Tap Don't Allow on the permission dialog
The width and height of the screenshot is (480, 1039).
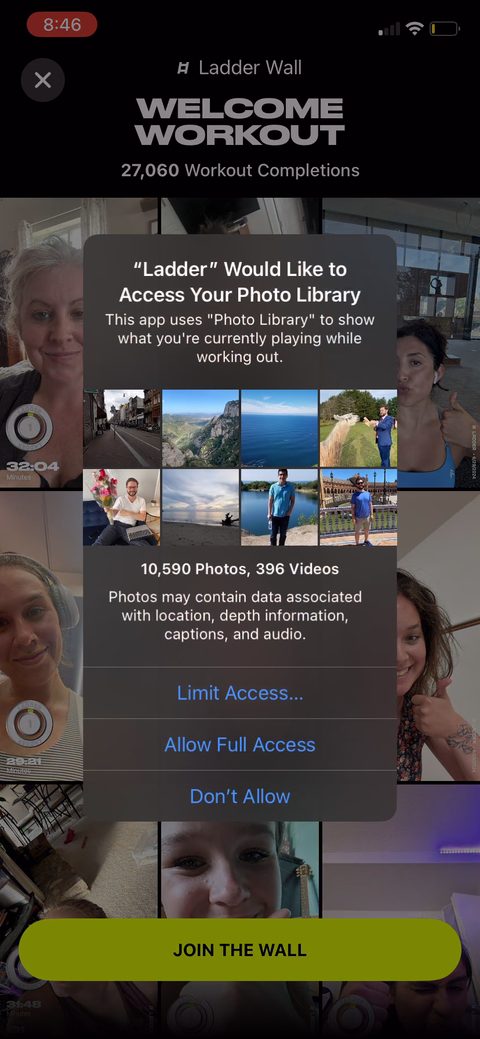tap(240, 796)
